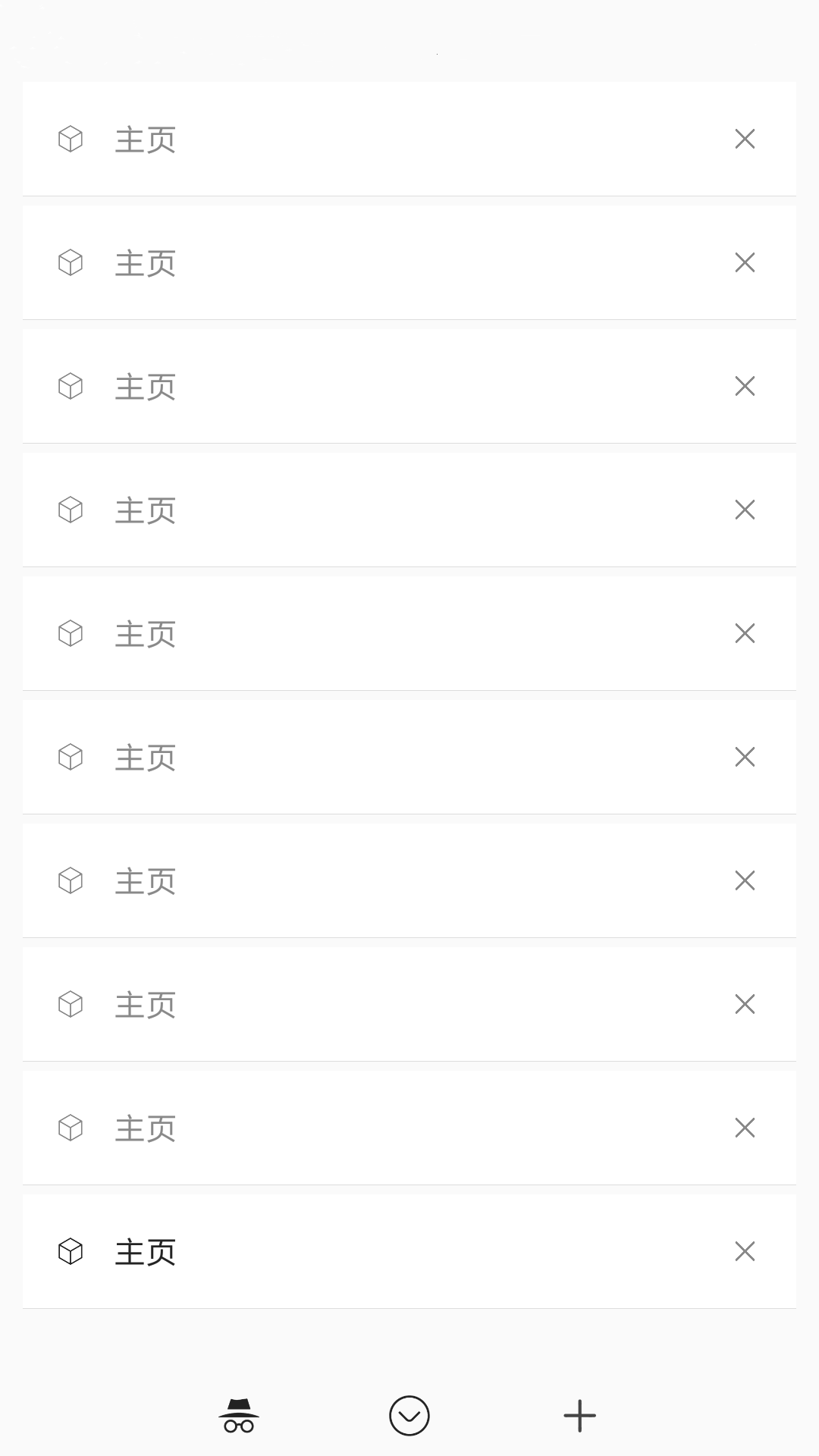Image resolution: width=819 pixels, height=1456 pixels.
Task: Click the cube favicon on the seventh 主页 tab
Action: coord(70,880)
